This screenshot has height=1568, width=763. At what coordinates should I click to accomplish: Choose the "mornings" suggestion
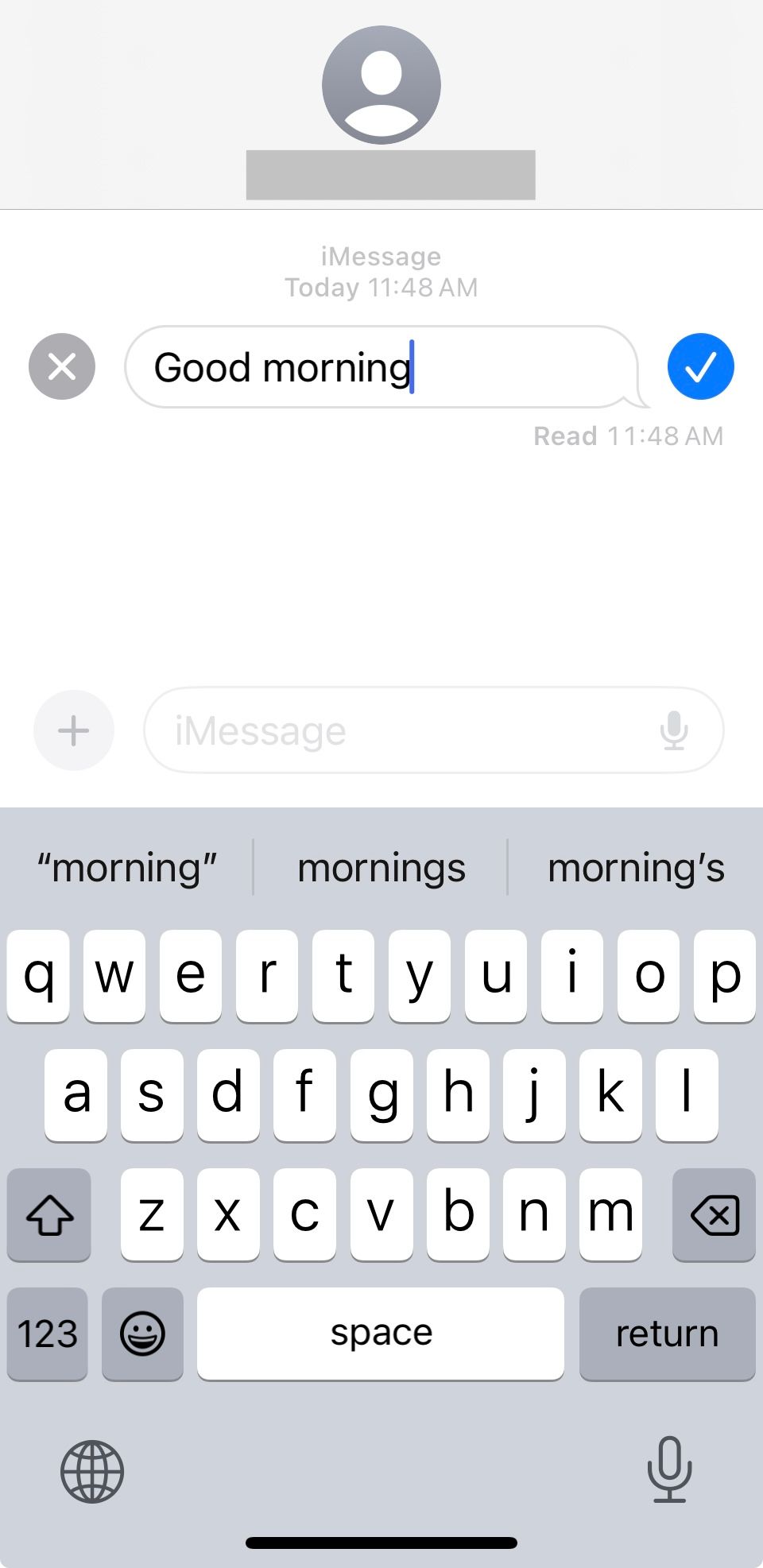381,868
